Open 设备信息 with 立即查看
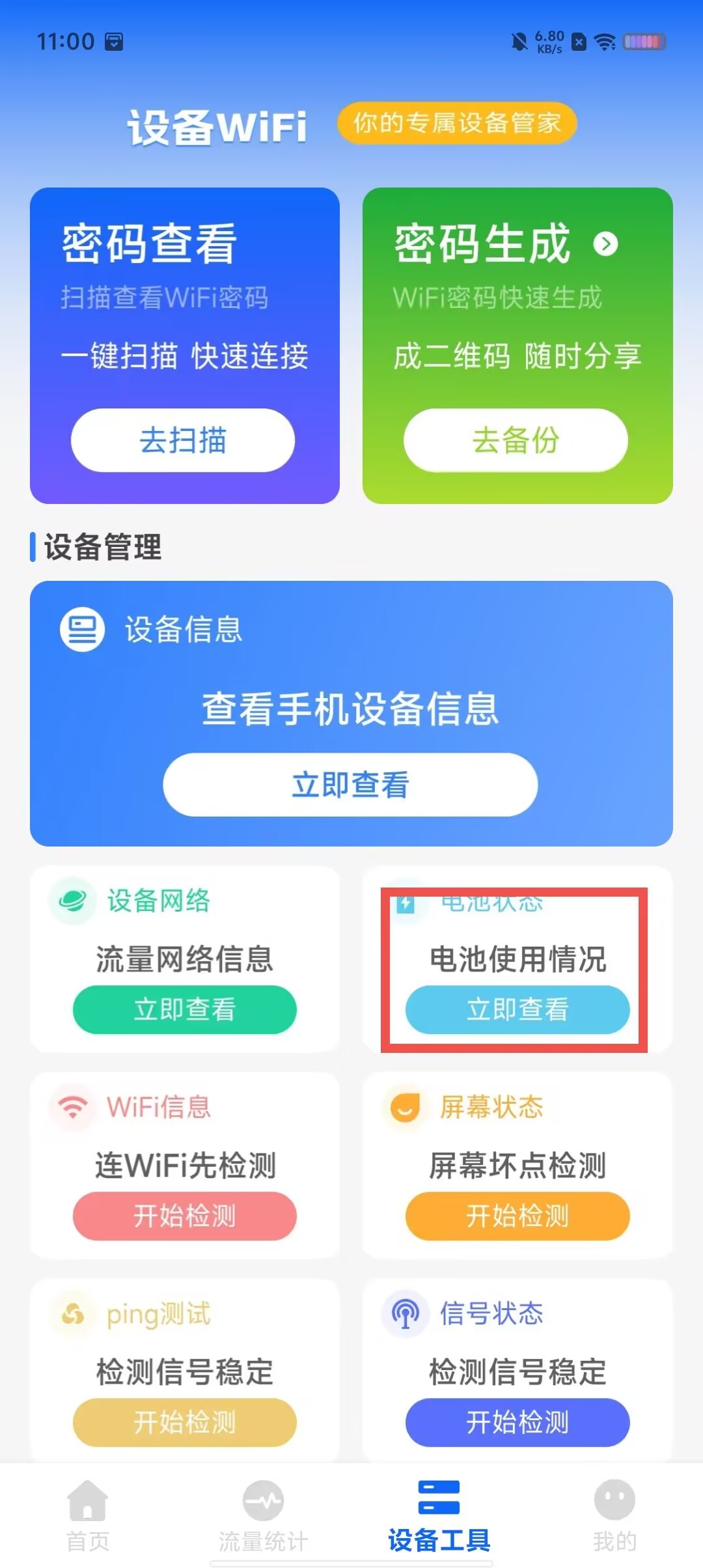 coord(350,785)
